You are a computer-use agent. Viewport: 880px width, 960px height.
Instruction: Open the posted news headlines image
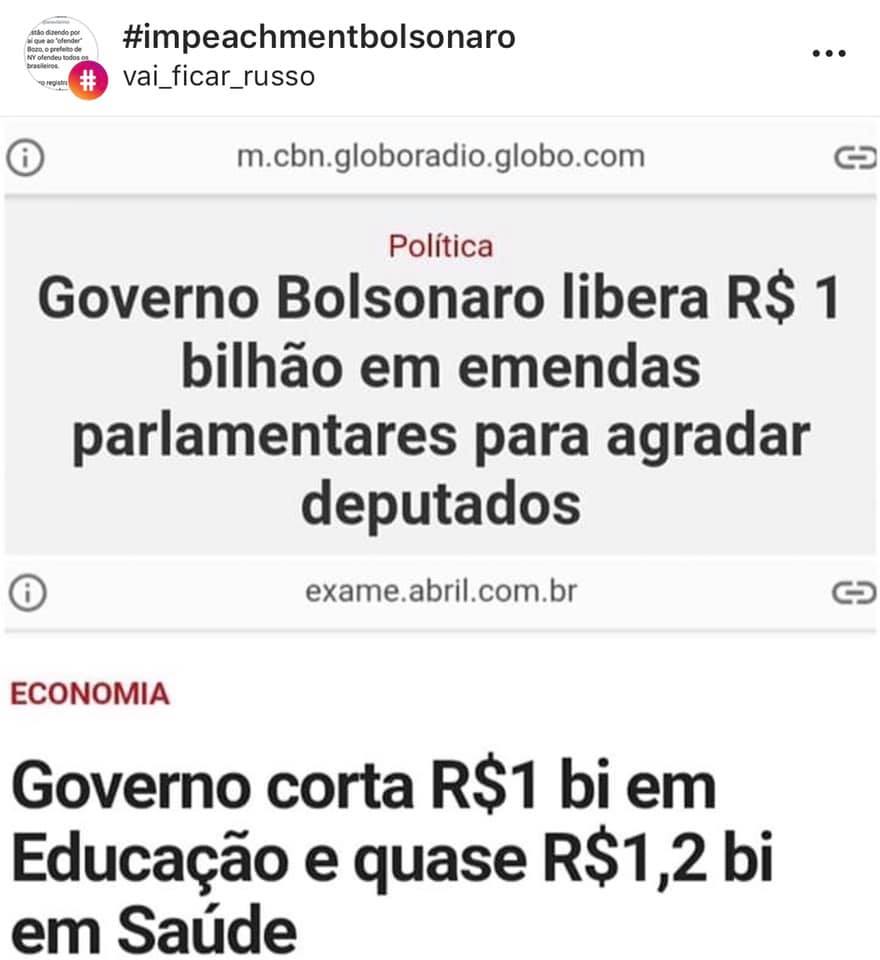[x=440, y=540]
